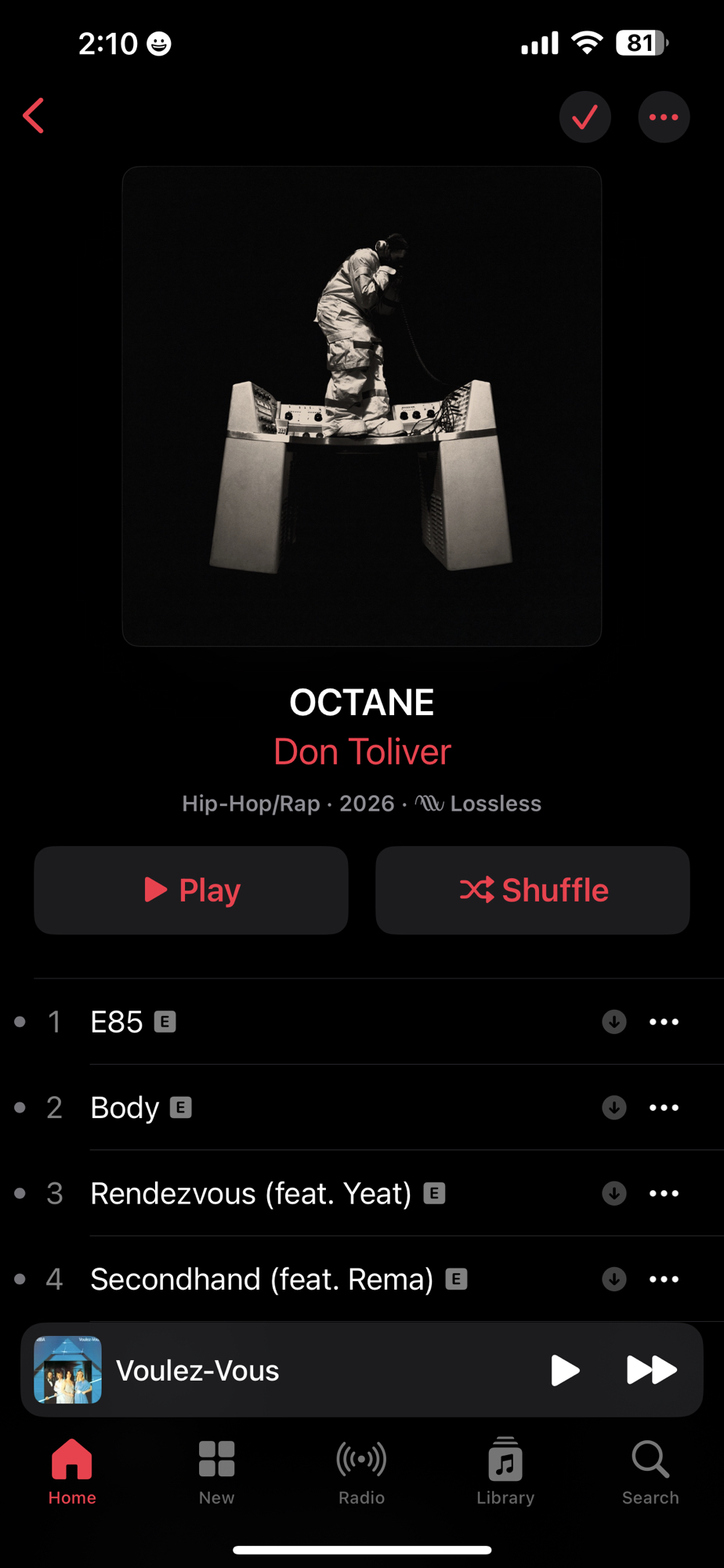This screenshot has height=1568, width=724.
Task: Resume playback of Voulez-Vous
Action: (x=565, y=1370)
